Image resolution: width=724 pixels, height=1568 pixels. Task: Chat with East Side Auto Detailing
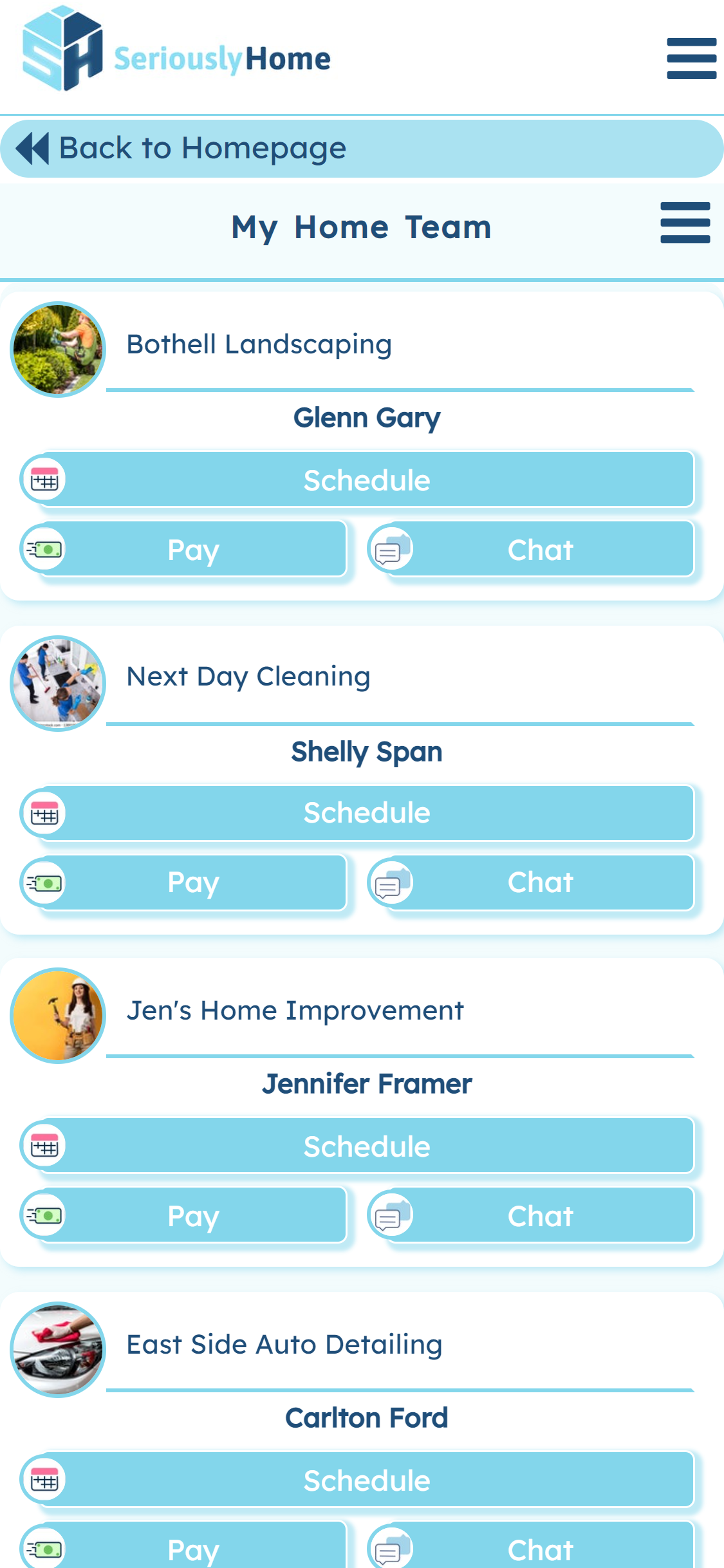click(539, 1547)
